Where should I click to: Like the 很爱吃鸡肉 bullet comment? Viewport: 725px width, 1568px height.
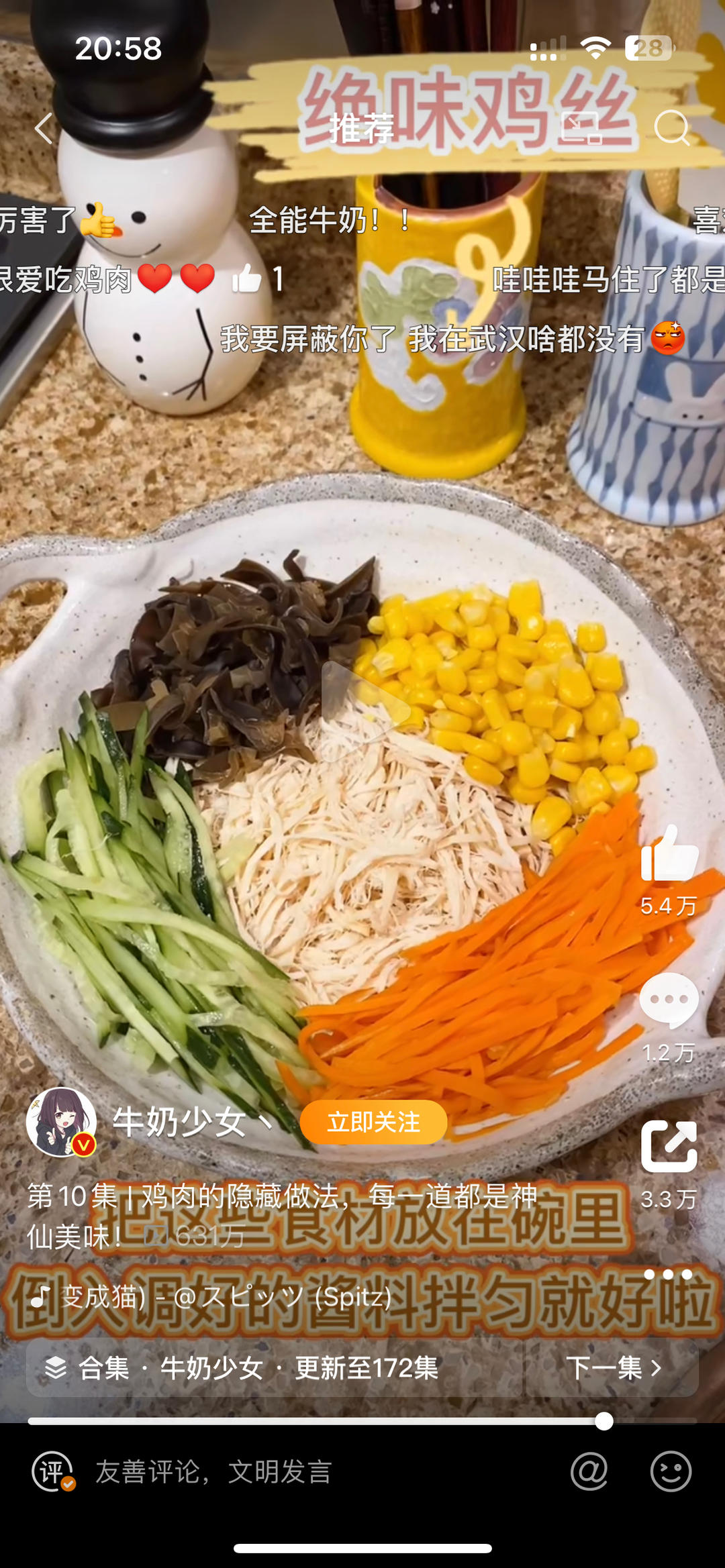click(248, 278)
